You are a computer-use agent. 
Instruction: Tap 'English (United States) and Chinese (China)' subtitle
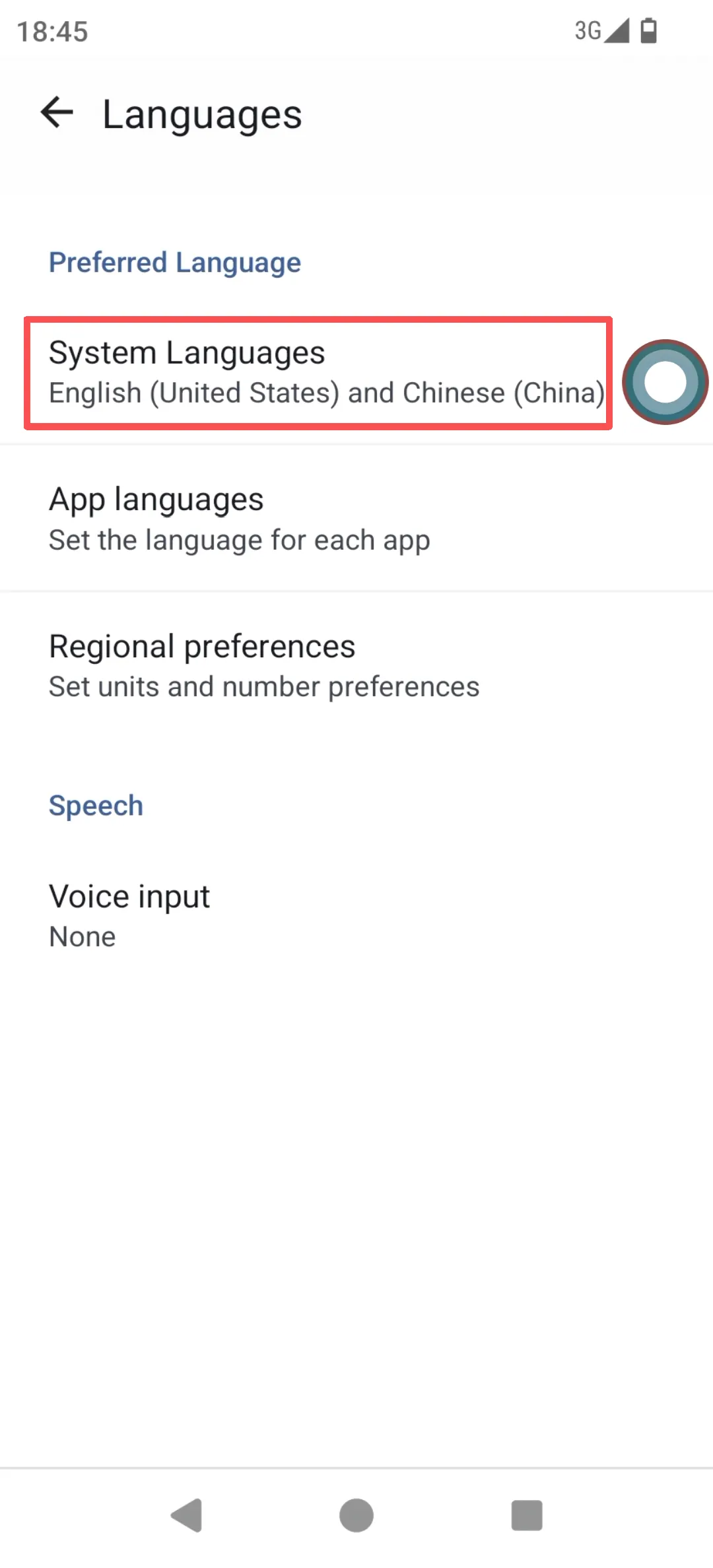tap(327, 392)
